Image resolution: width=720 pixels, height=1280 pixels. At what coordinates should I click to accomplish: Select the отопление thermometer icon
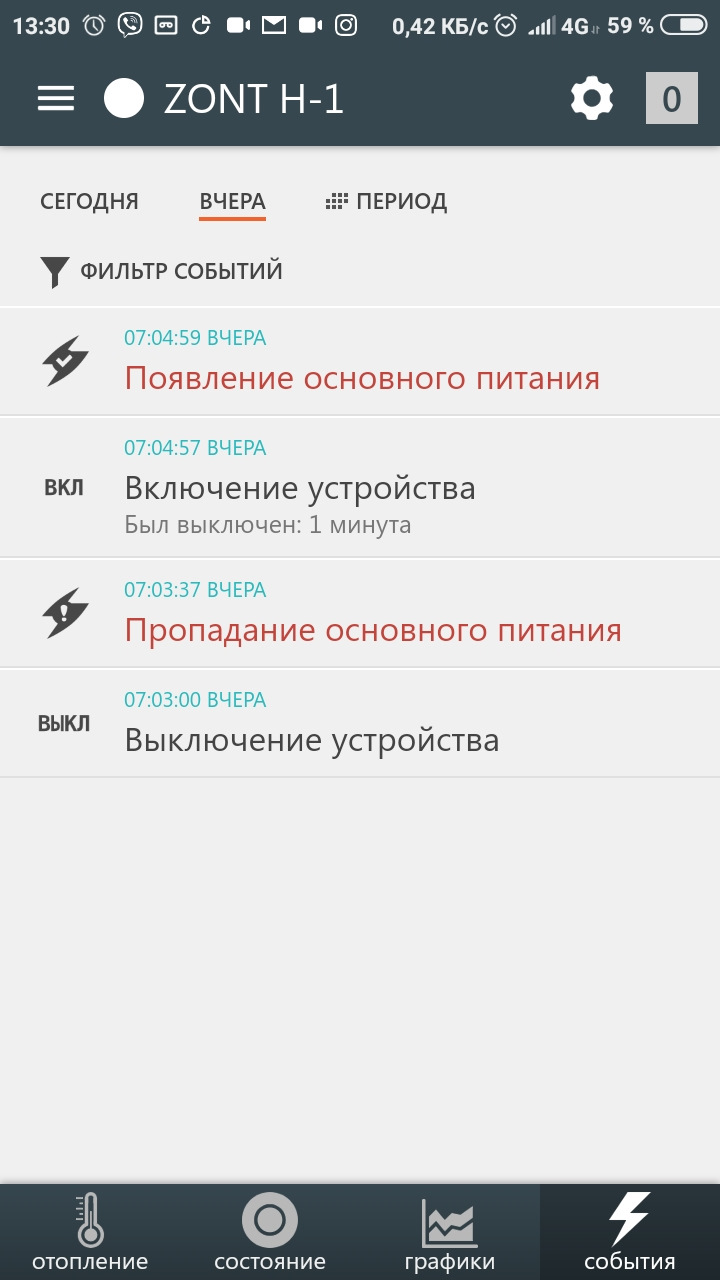[x=90, y=1215]
